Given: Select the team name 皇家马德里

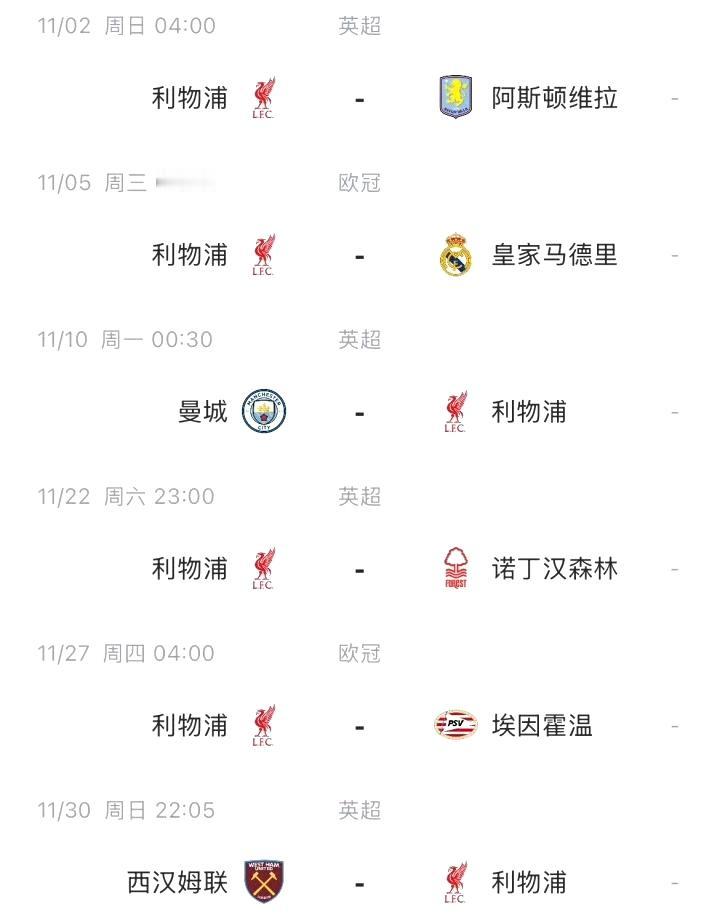Looking at the screenshot, I should [x=553, y=255].
